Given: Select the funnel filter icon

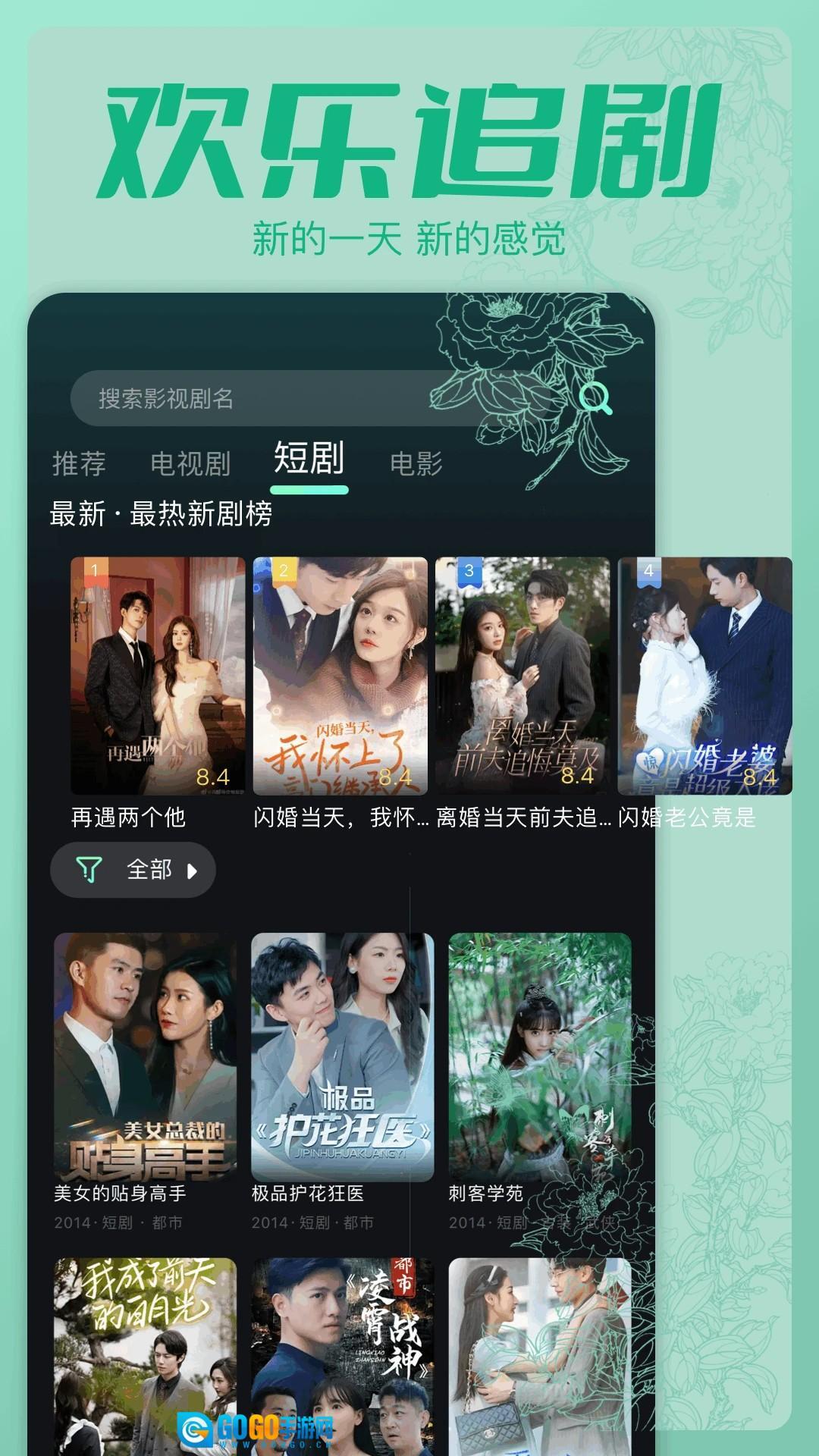Looking at the screenshot, I should pyautogui.click(x=90, y=870).
